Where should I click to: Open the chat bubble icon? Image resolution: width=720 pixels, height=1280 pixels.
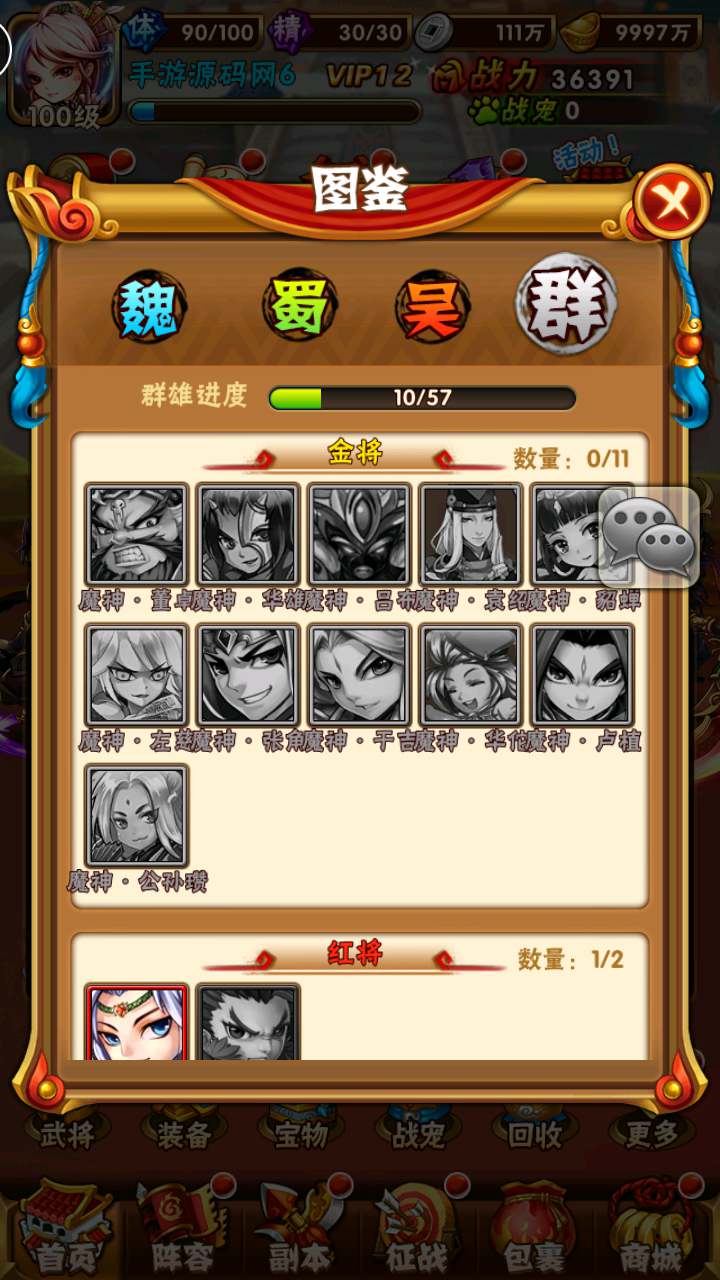(649, 537)
